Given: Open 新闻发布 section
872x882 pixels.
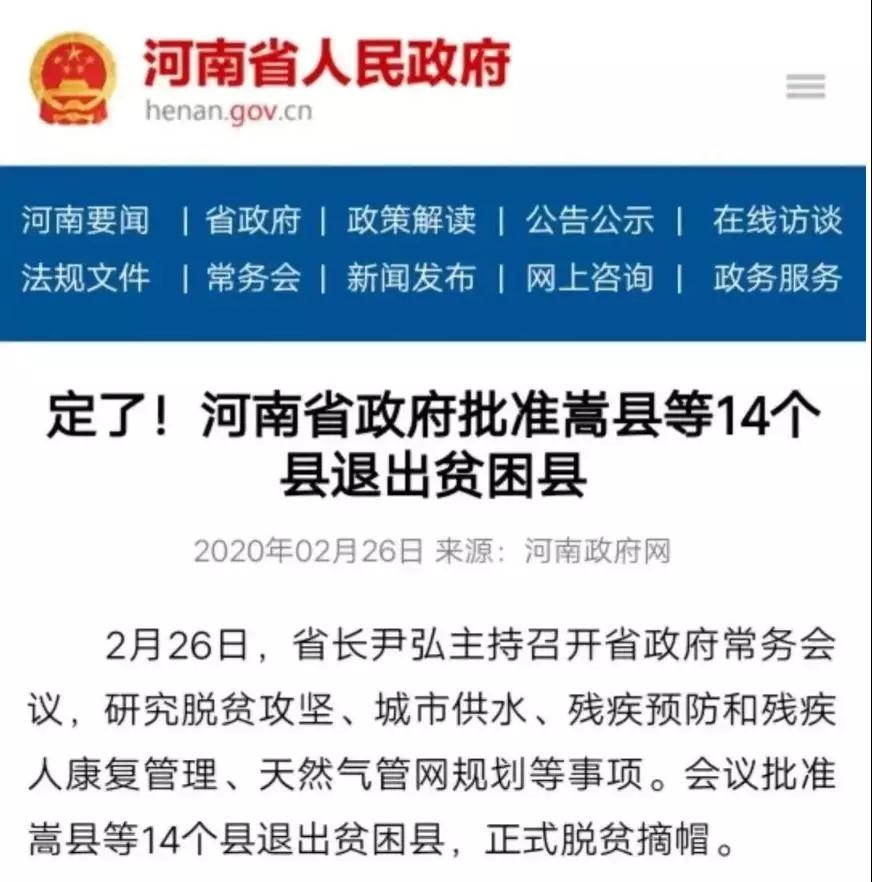Looking at the screenshot, I should [411, 278].
